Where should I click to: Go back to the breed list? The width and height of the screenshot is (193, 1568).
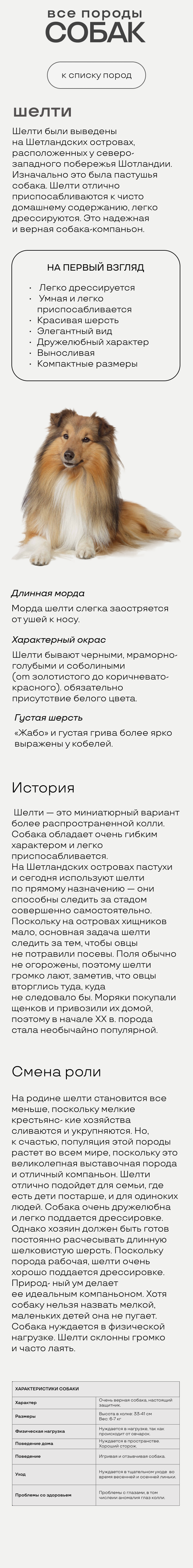point(96,76)
